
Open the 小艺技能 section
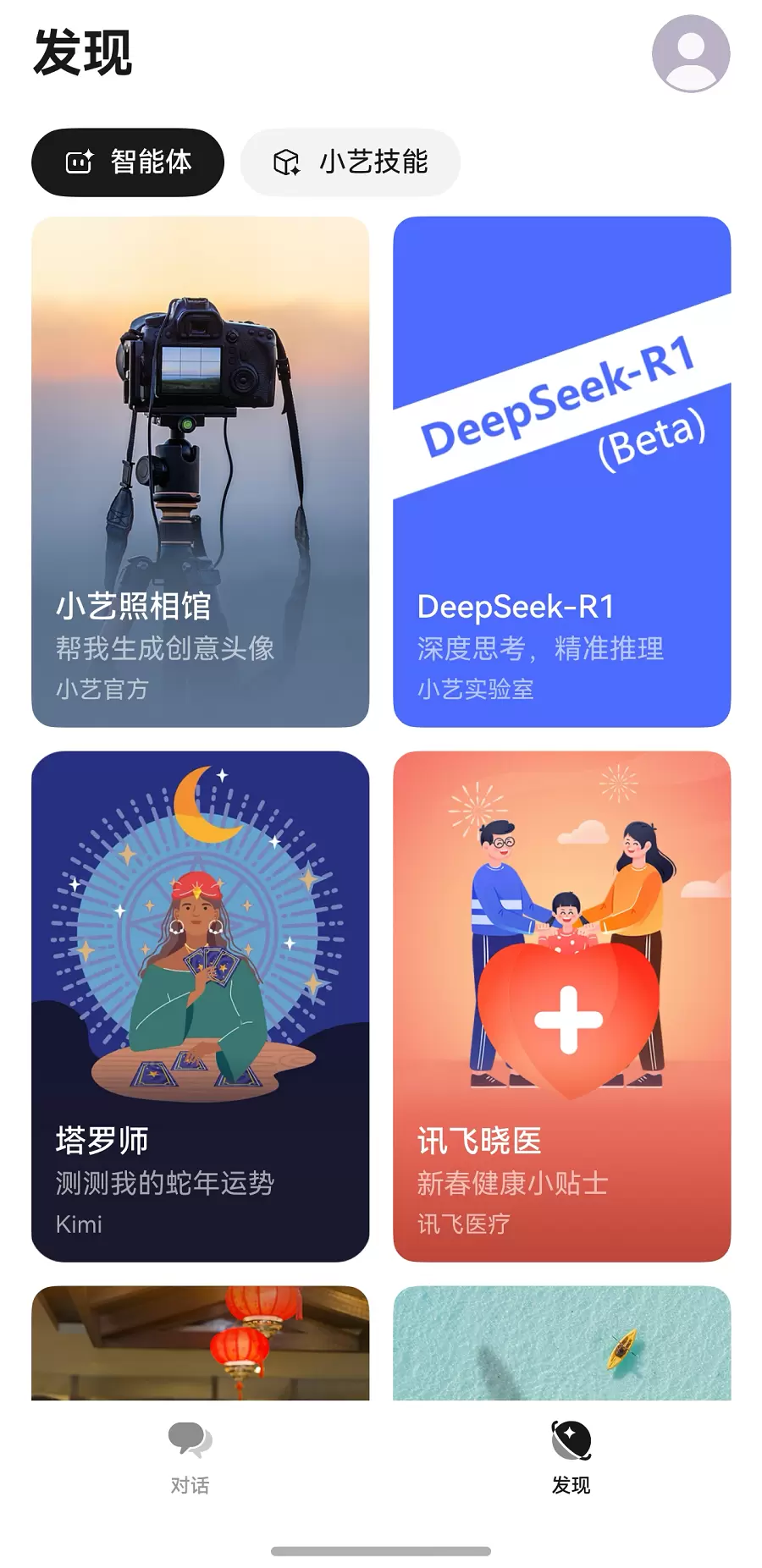pos(350,162)
